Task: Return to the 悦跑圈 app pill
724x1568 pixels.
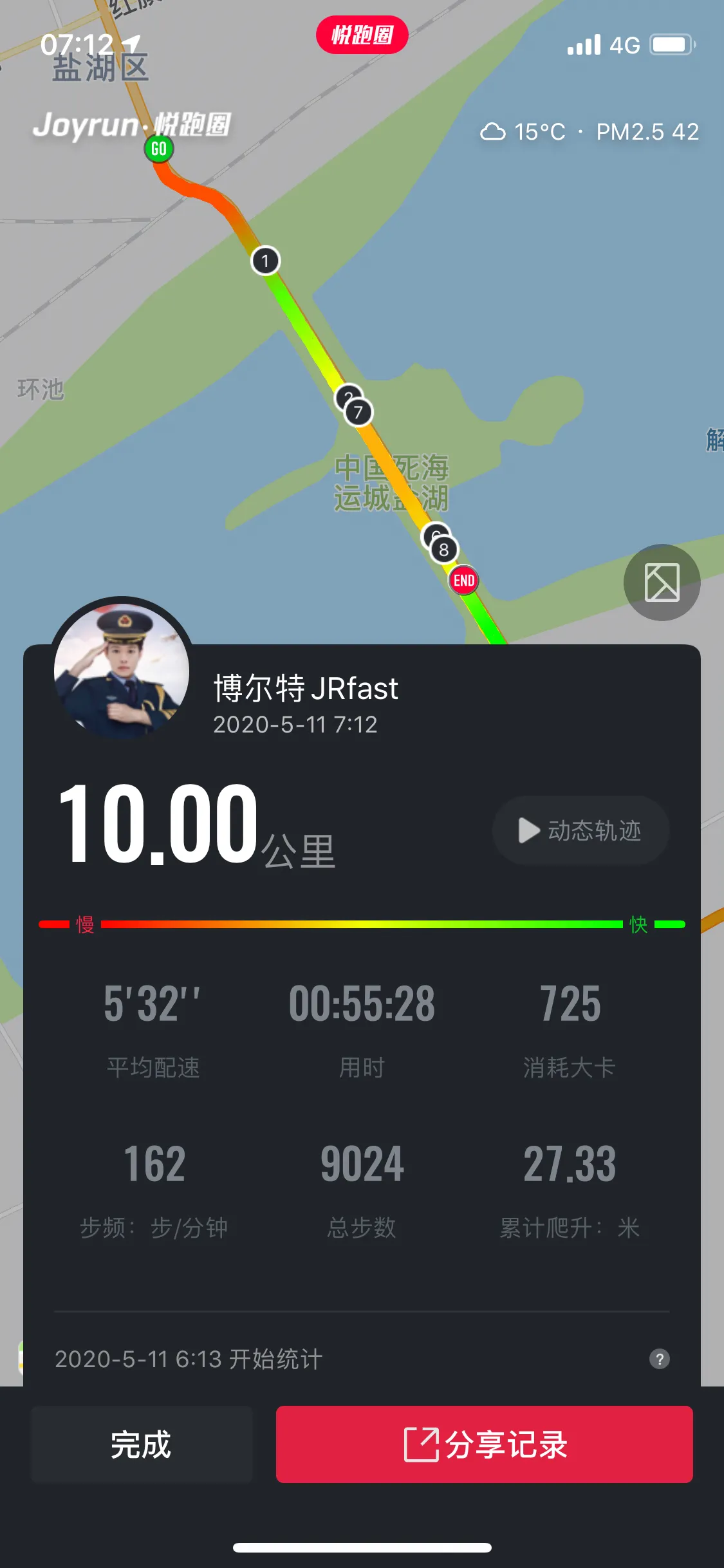Action: click(362, 35)
